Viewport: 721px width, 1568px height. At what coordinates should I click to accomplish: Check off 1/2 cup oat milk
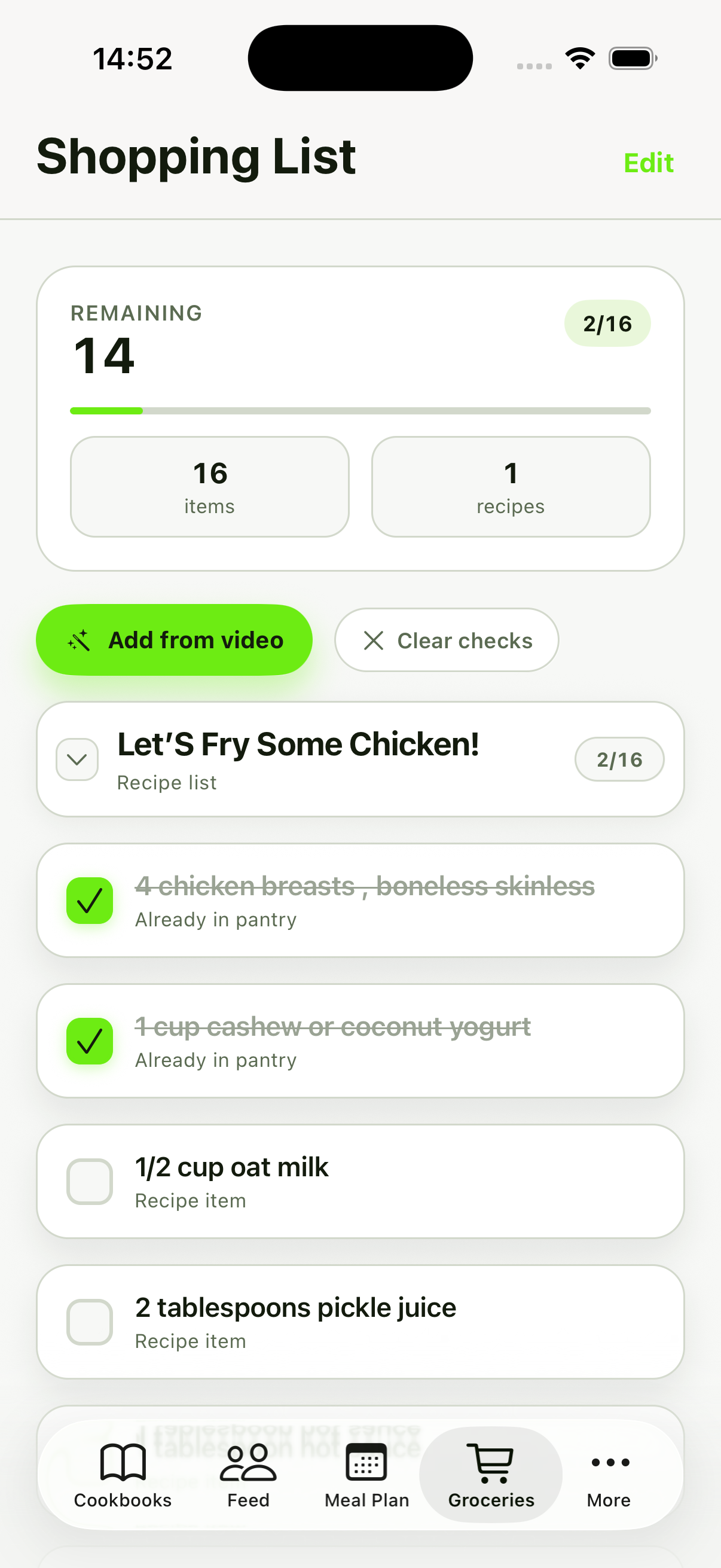pyautogui.click(x=90, y=1182)
